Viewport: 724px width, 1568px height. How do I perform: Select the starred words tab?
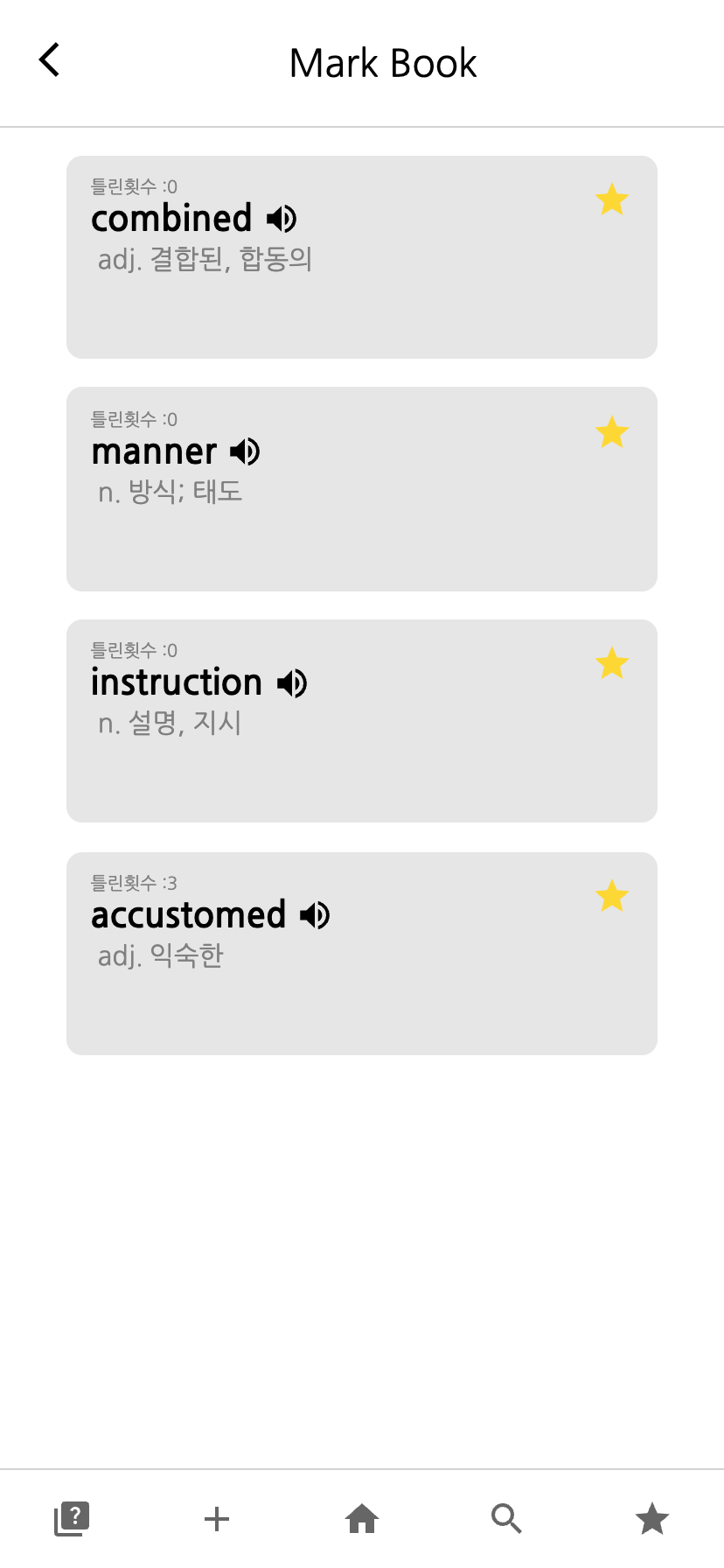click(652, 1519)
